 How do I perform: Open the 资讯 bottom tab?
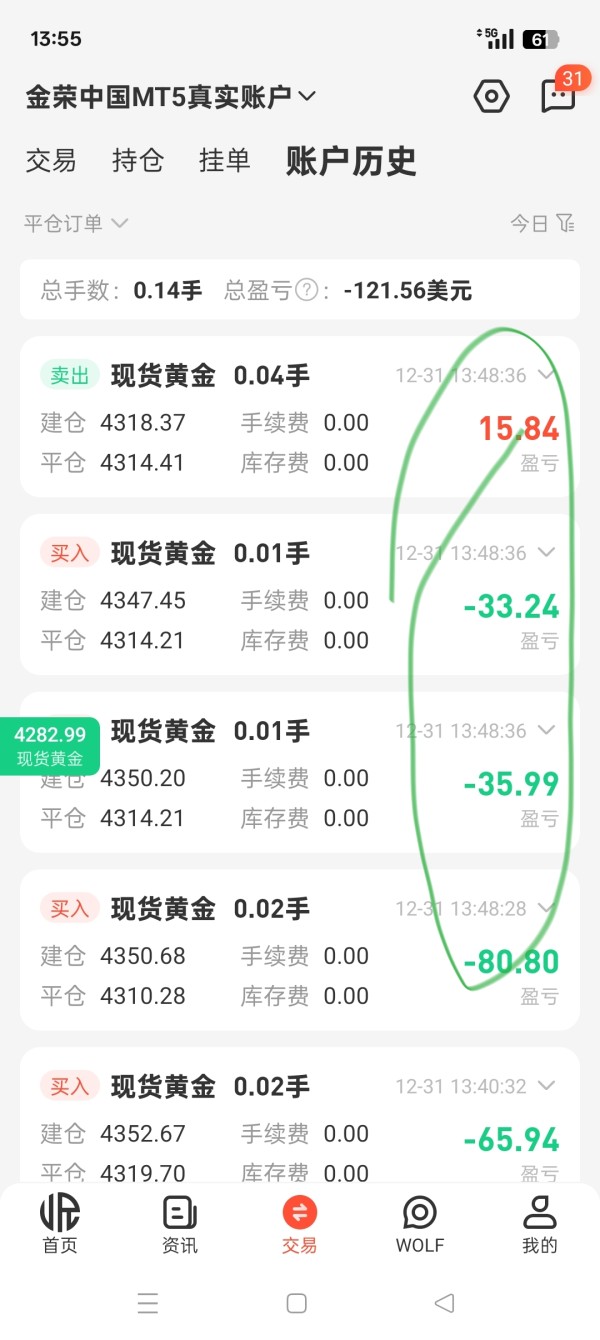(x=180, y=1224)
